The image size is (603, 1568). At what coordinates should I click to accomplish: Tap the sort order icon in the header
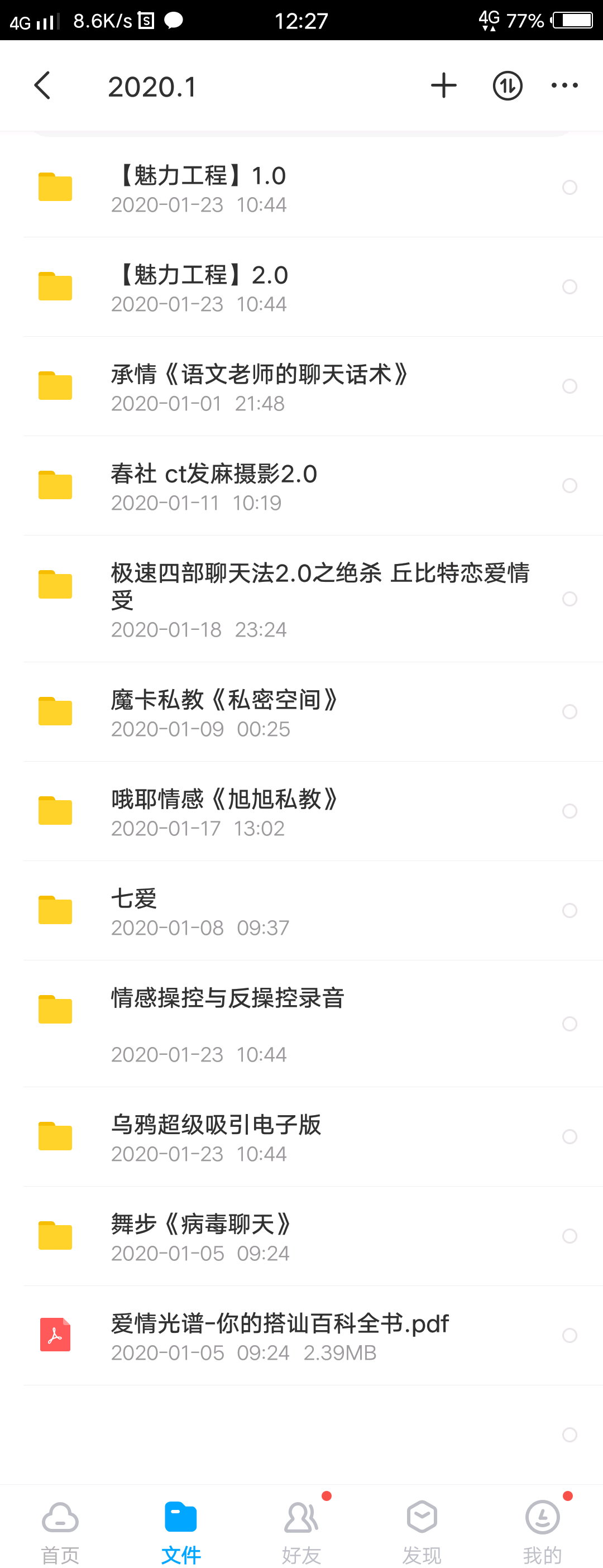(x=506, y=85)
